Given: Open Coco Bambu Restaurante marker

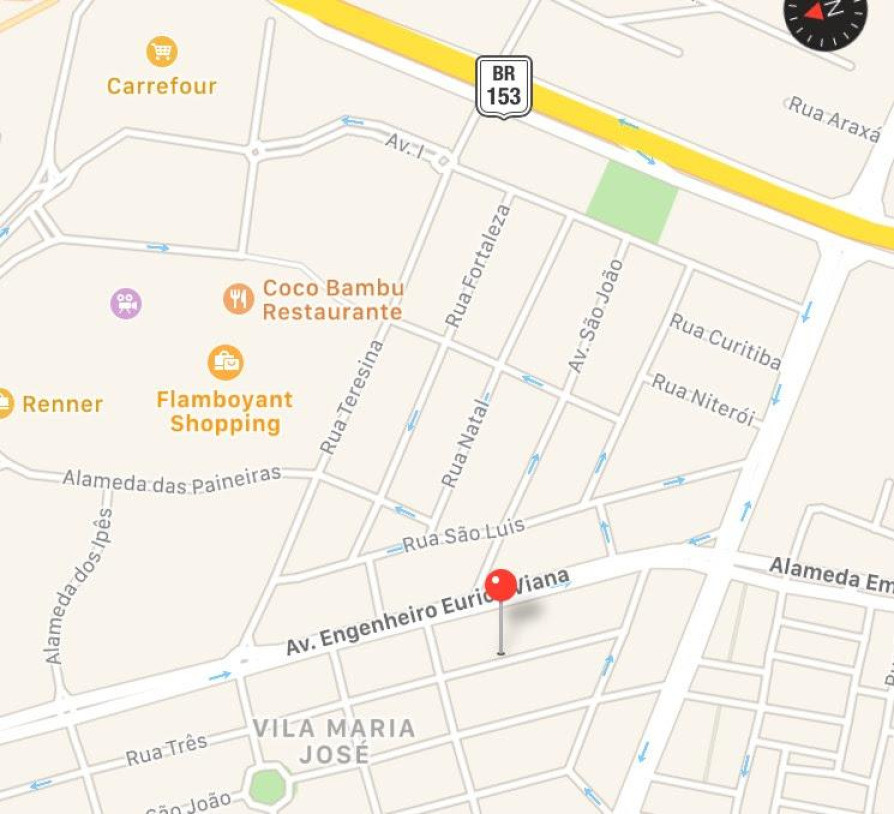Looking at the screenshot, I should (x=239, y=298).
